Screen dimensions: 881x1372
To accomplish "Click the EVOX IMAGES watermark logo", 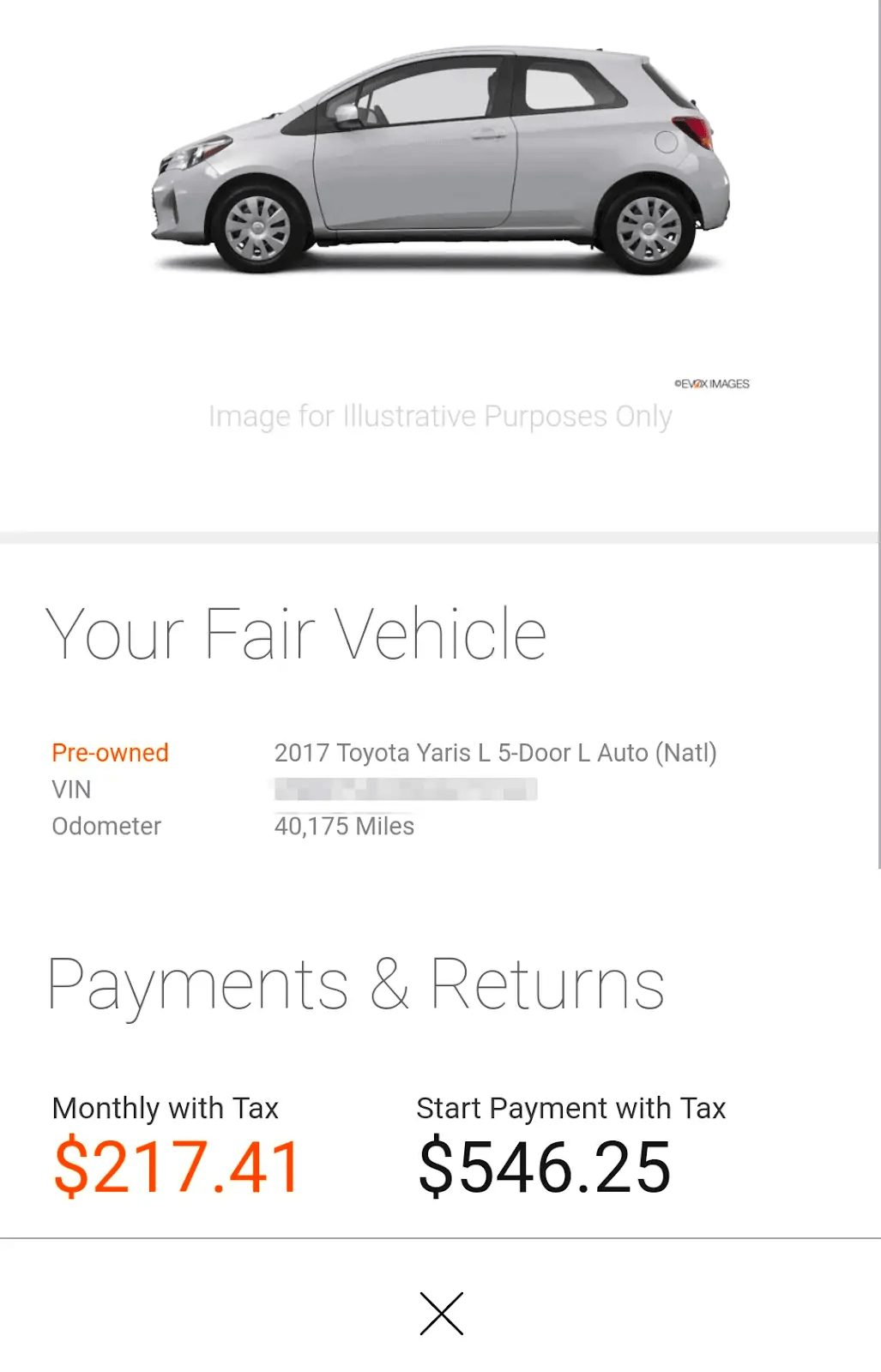I will (x=711, y=384).
